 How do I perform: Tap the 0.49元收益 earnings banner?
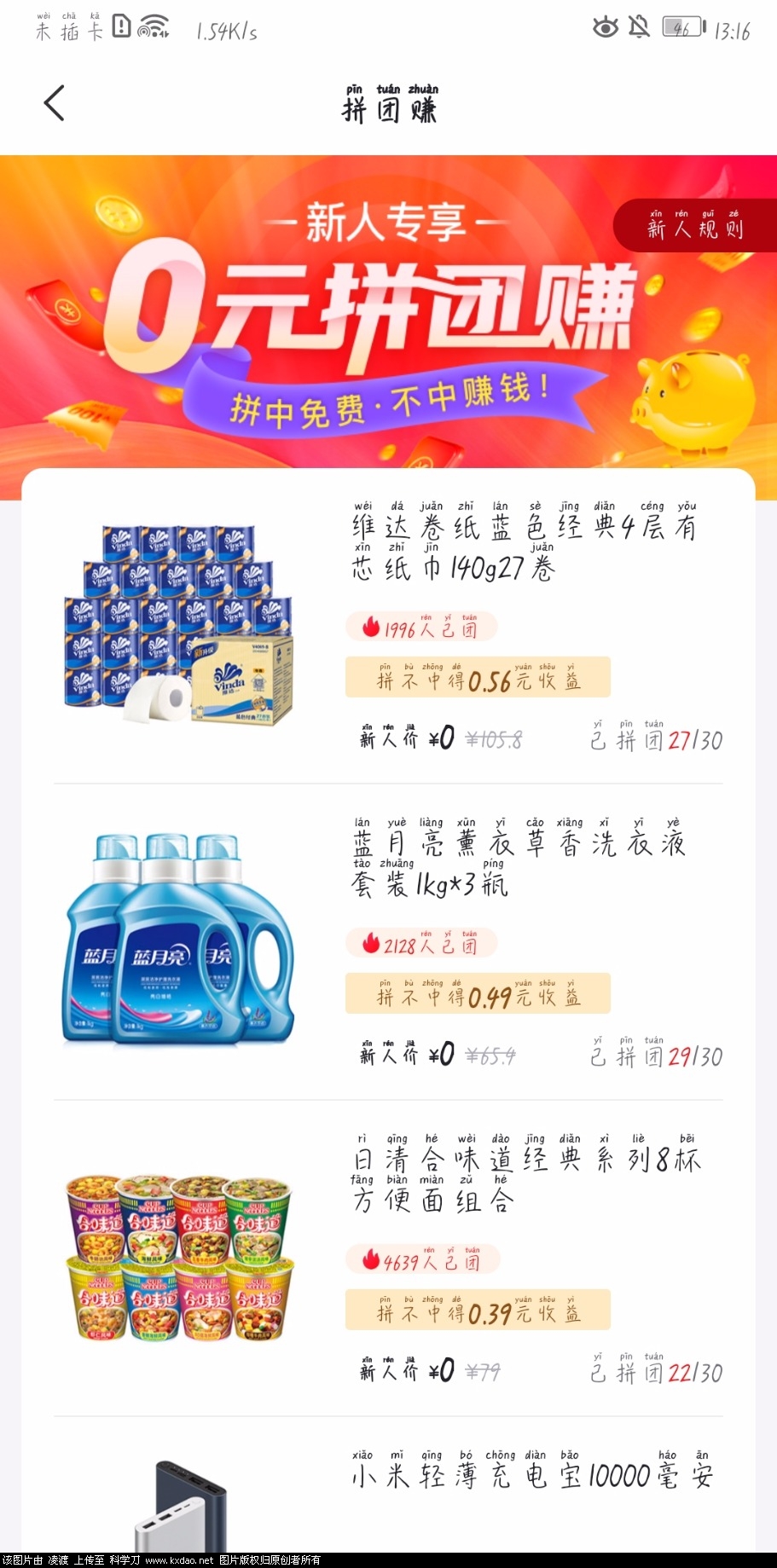(x=478, y=992)
